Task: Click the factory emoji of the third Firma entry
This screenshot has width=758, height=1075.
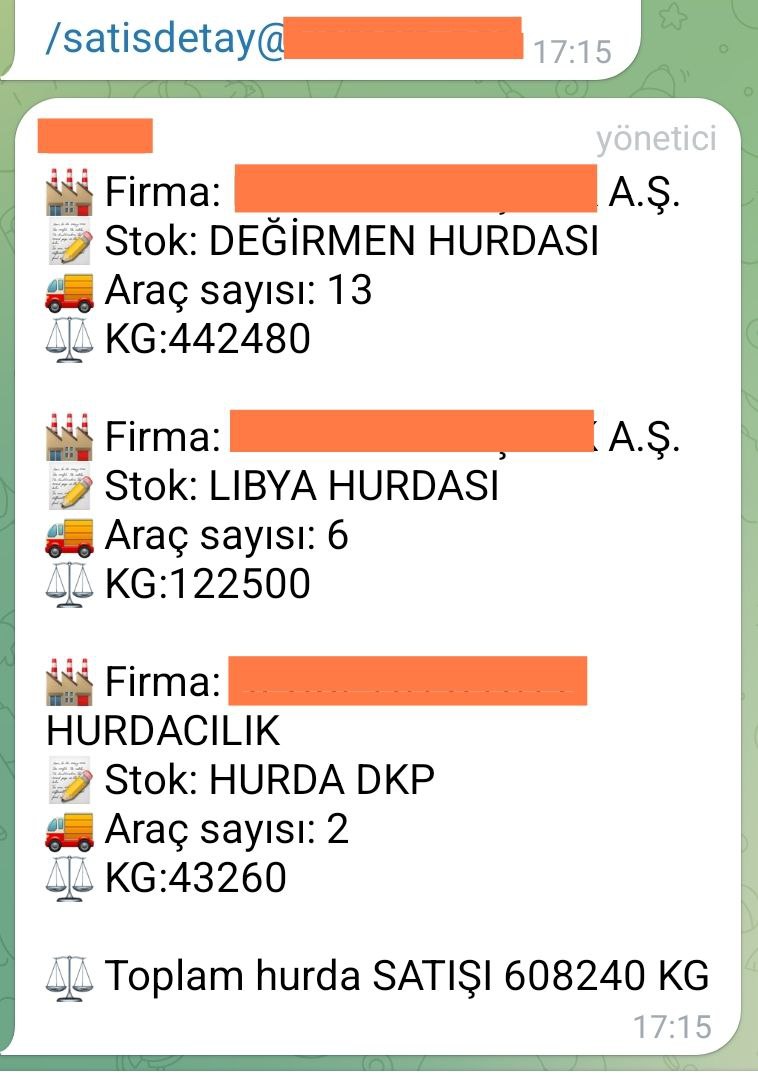Action: [67, 677]
